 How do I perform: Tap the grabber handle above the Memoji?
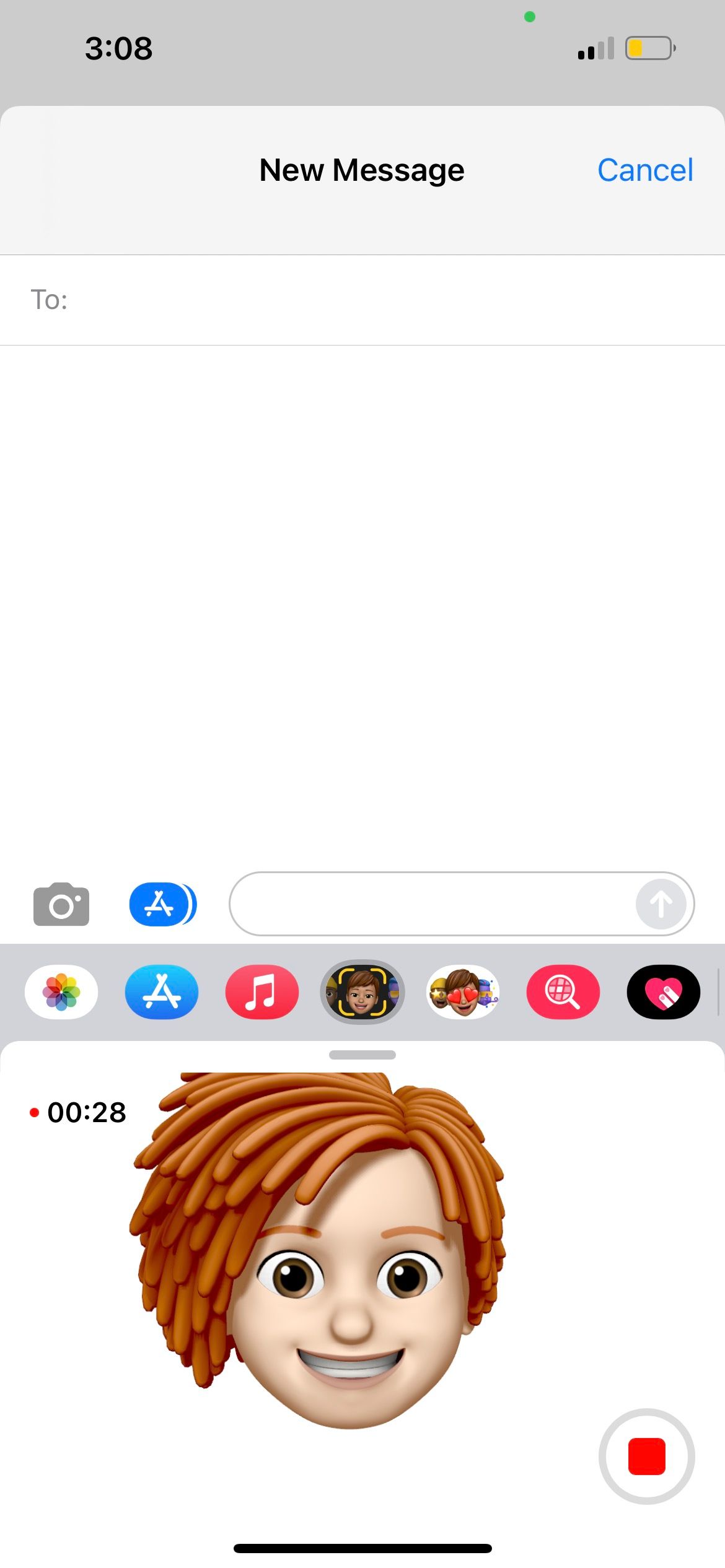tap(362, 1055)
